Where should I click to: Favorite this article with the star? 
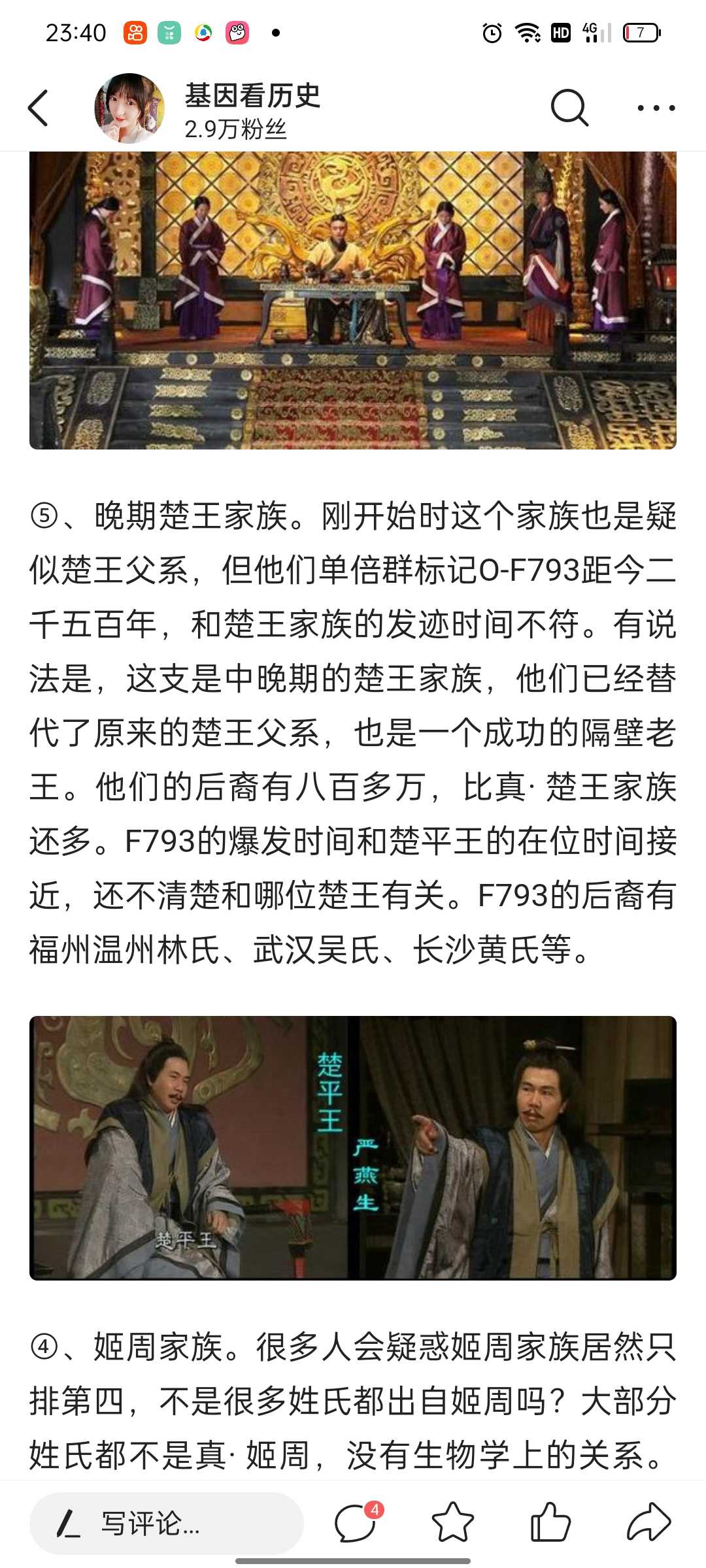tap(452, 1522)
